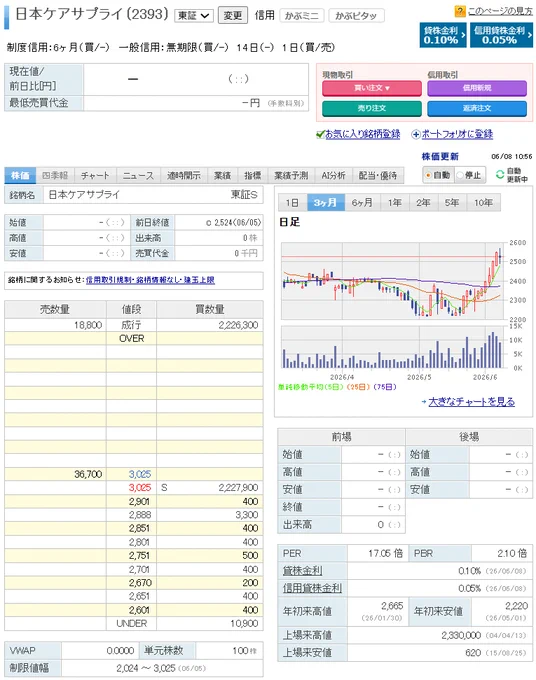Select the 10年 chart period

[483, 203]
